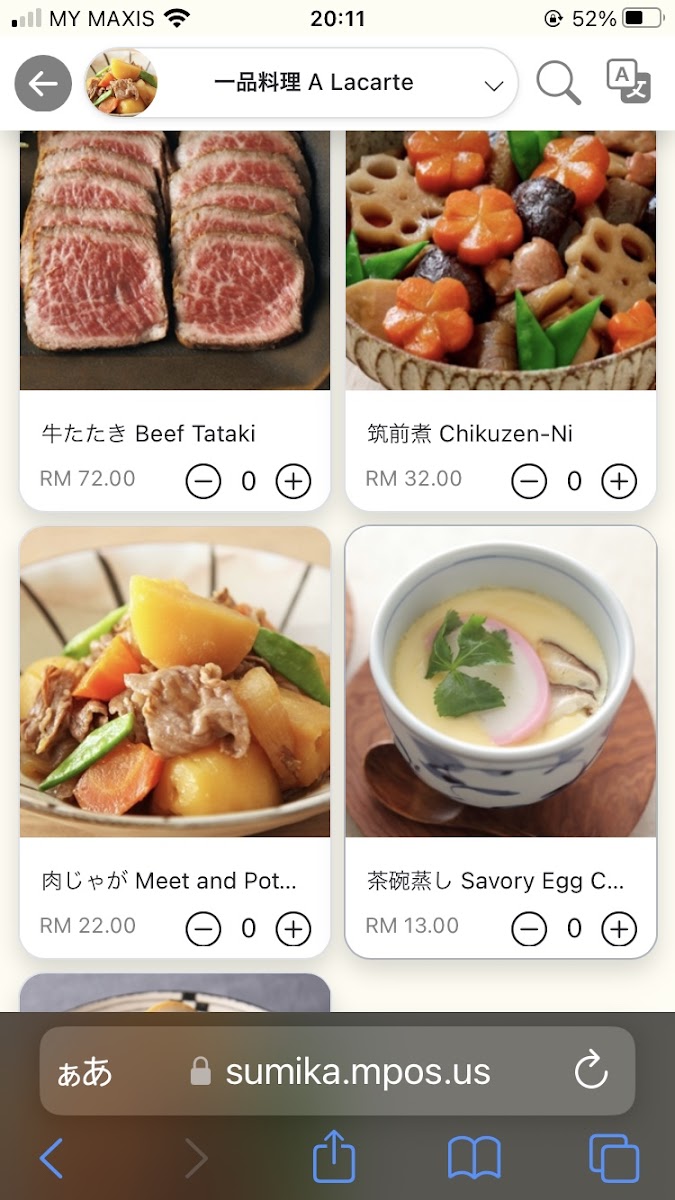Image resolution: width=675 pixels, height=1200 pixels.
Task: Add one Chikuzen-Ni to order
Action: pos(619,482)
